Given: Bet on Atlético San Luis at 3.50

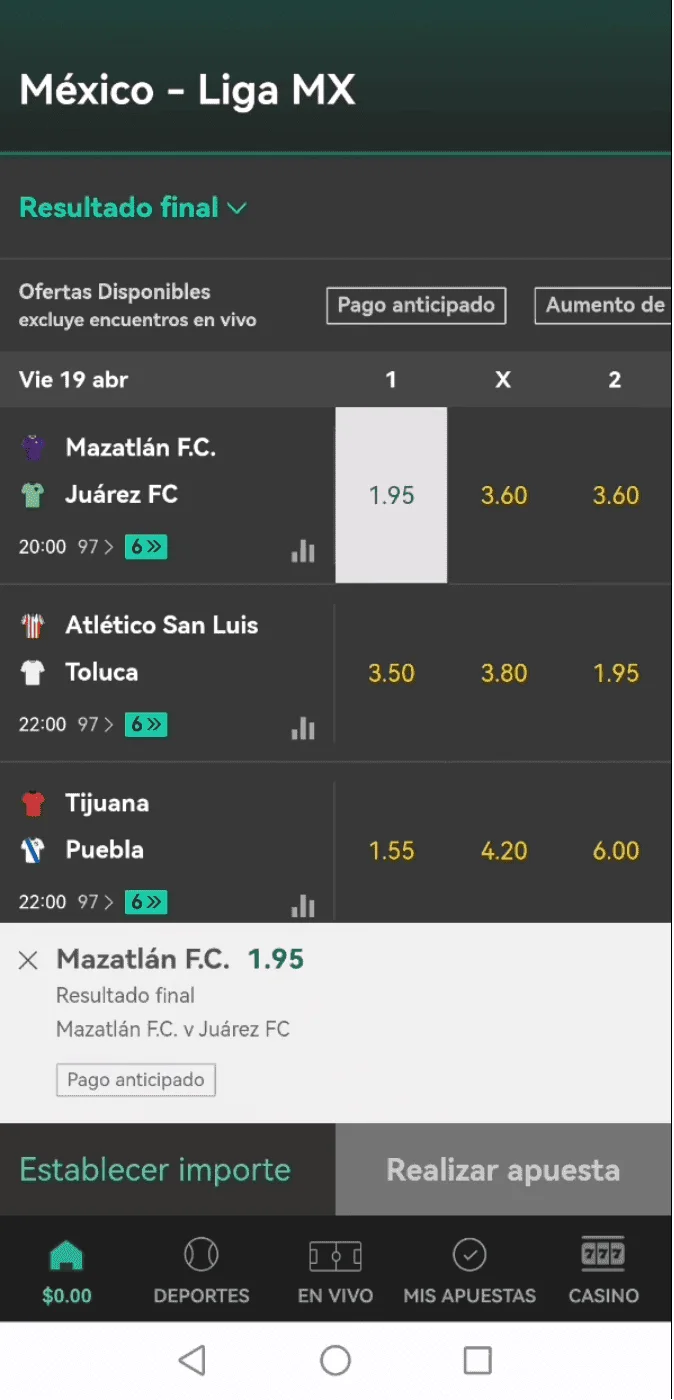Looking at the screenshot, I should coord(391,673).
